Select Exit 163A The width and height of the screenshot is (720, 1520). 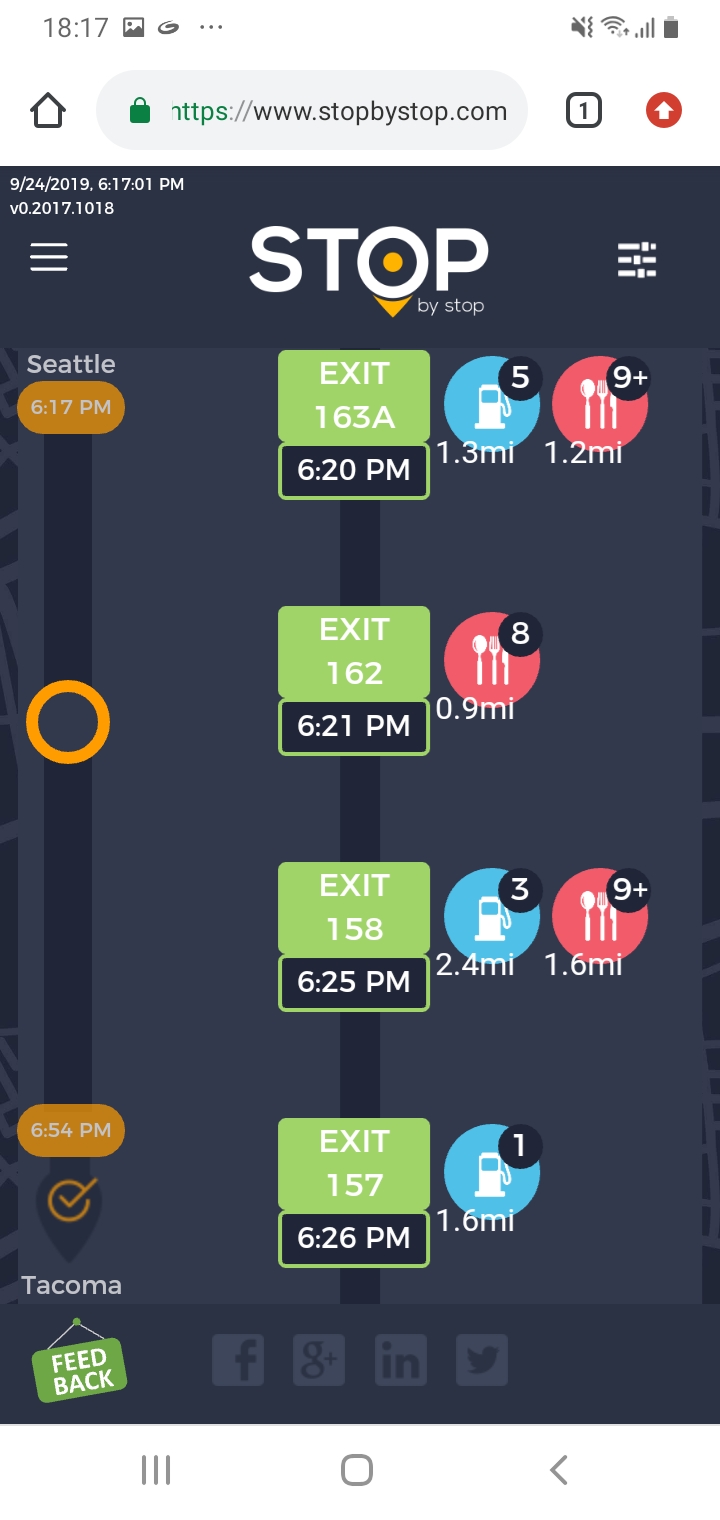click(354, 396)
